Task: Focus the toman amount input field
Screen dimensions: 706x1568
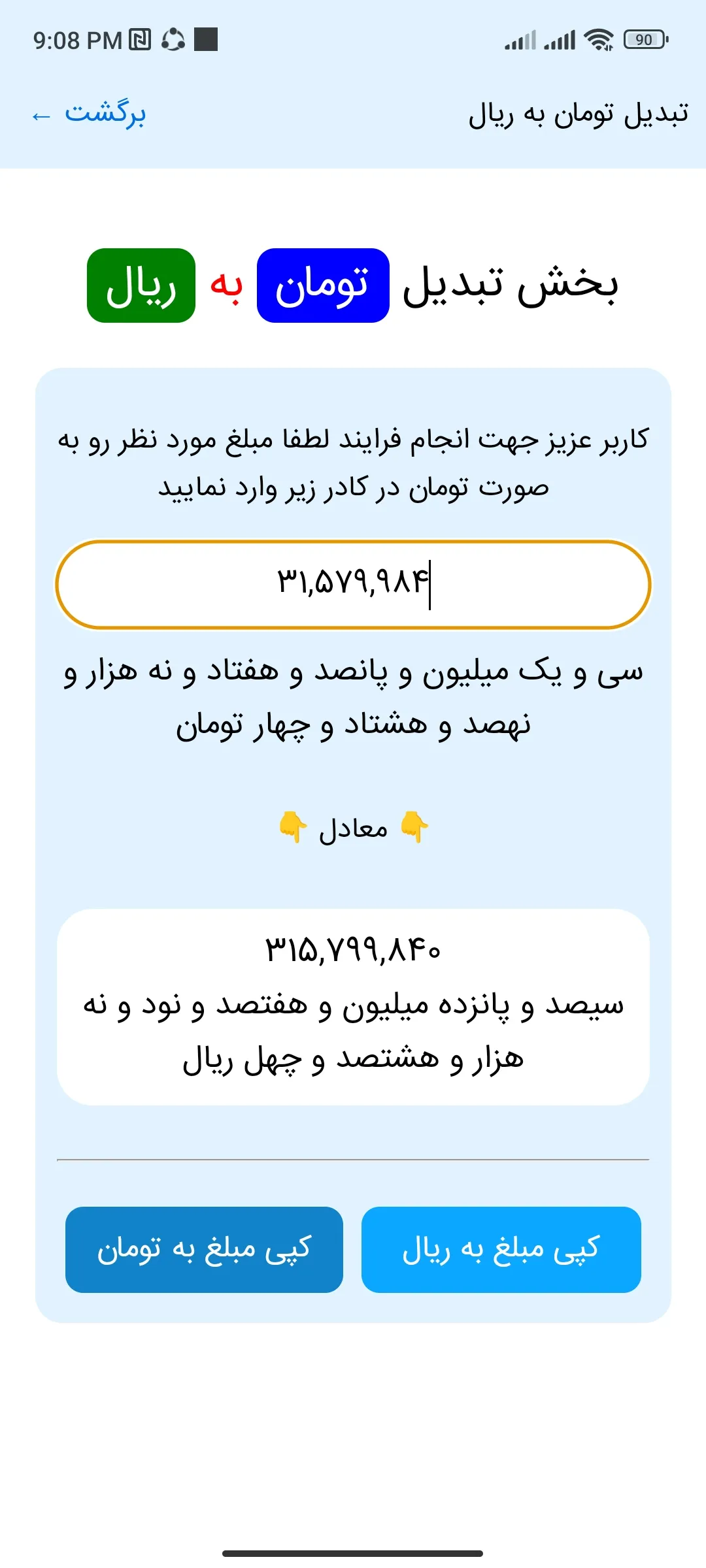Action: pos(353,583)
